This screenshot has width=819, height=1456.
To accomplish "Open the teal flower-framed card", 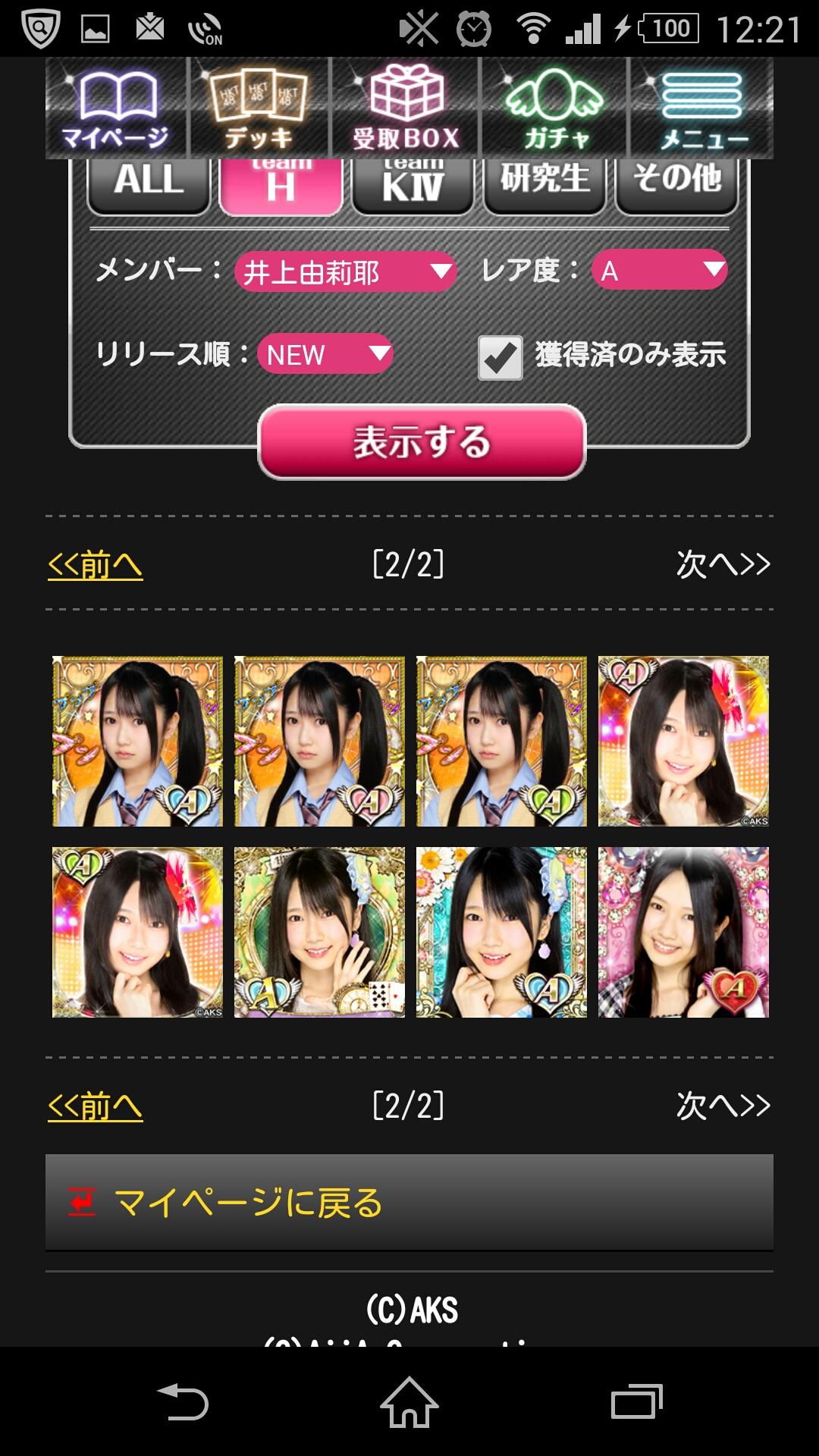I will (x=501, y=932).
